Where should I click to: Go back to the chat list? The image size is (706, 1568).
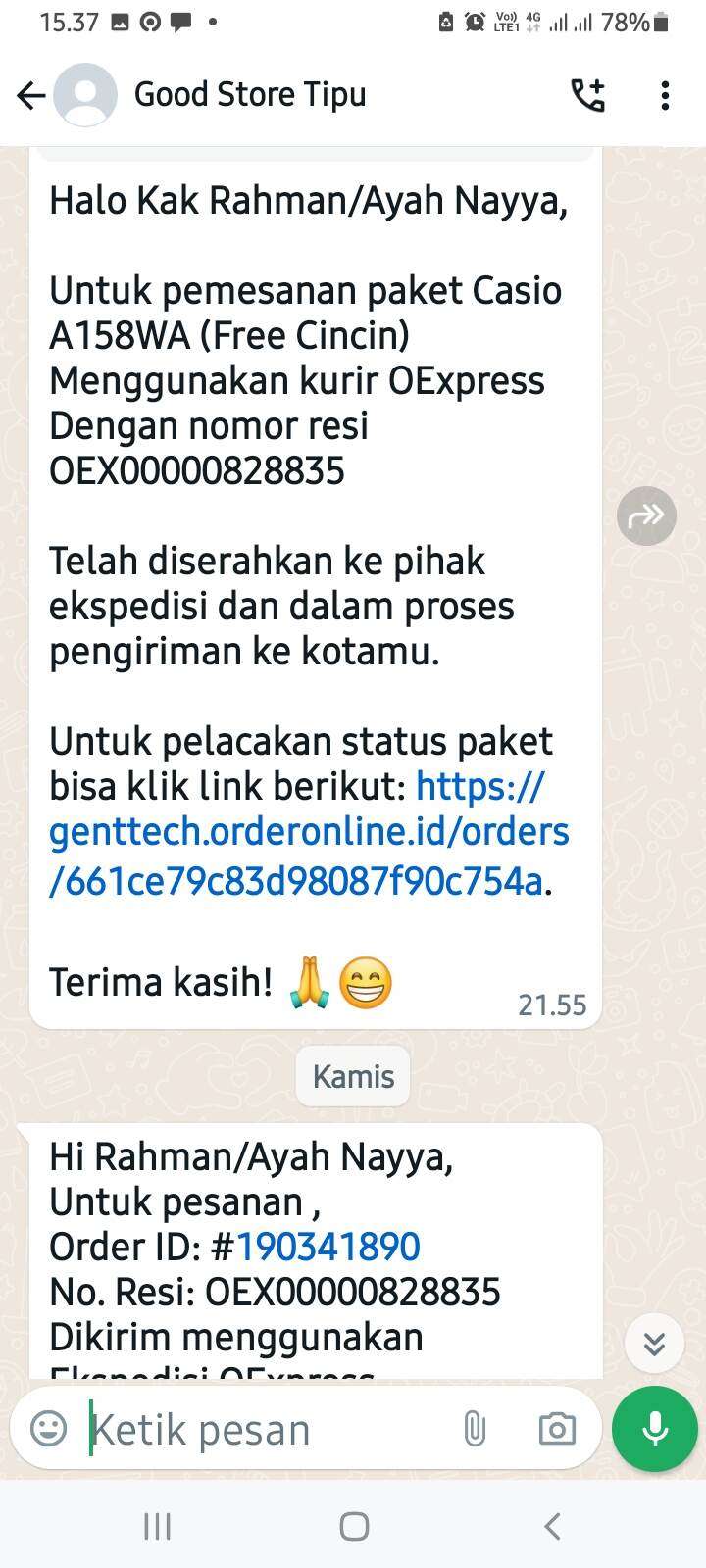tap(31, 95)
